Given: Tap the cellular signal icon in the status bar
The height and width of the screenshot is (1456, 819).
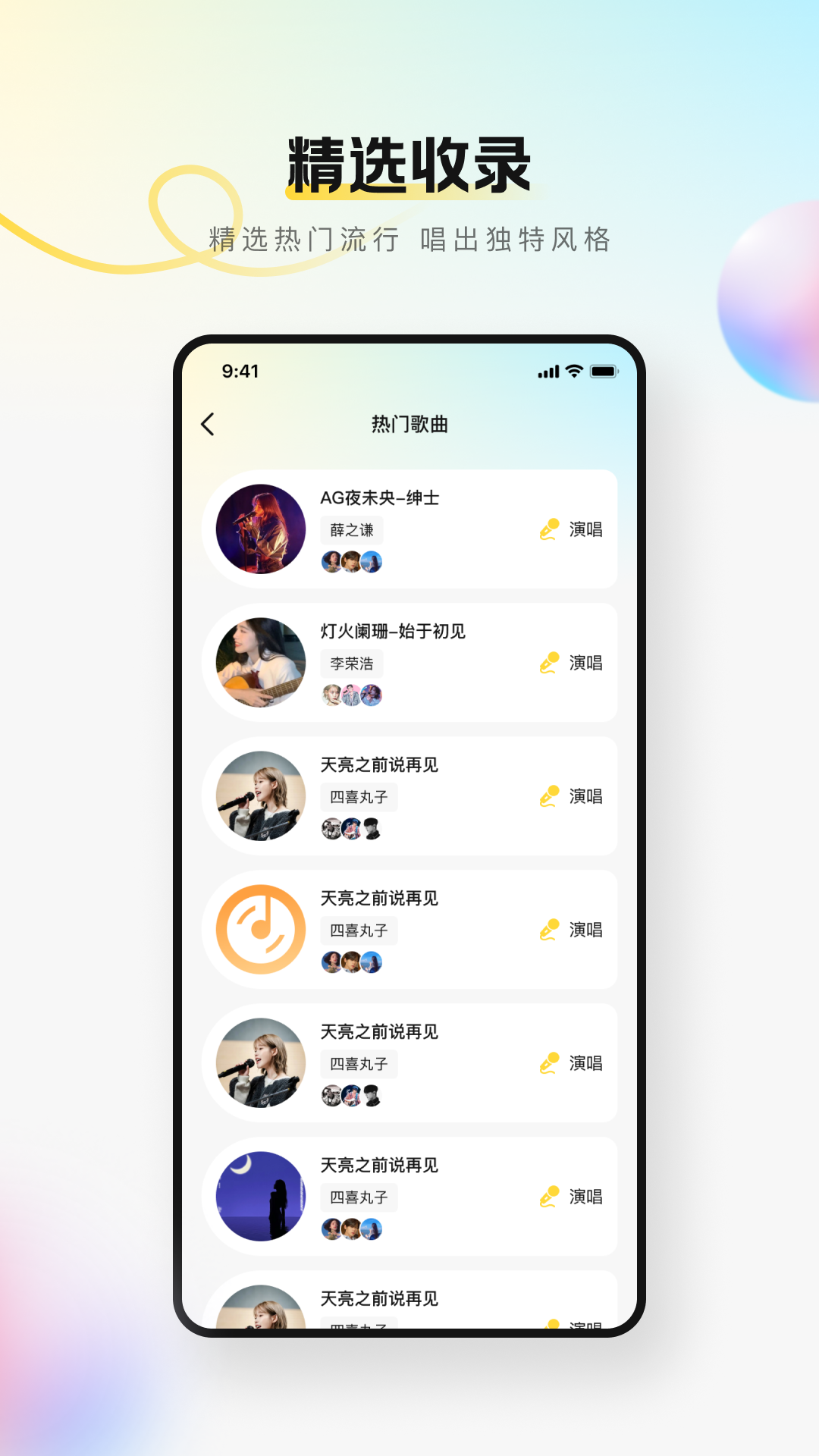Looking at the screenshot, I should click(x=548, y=372).
